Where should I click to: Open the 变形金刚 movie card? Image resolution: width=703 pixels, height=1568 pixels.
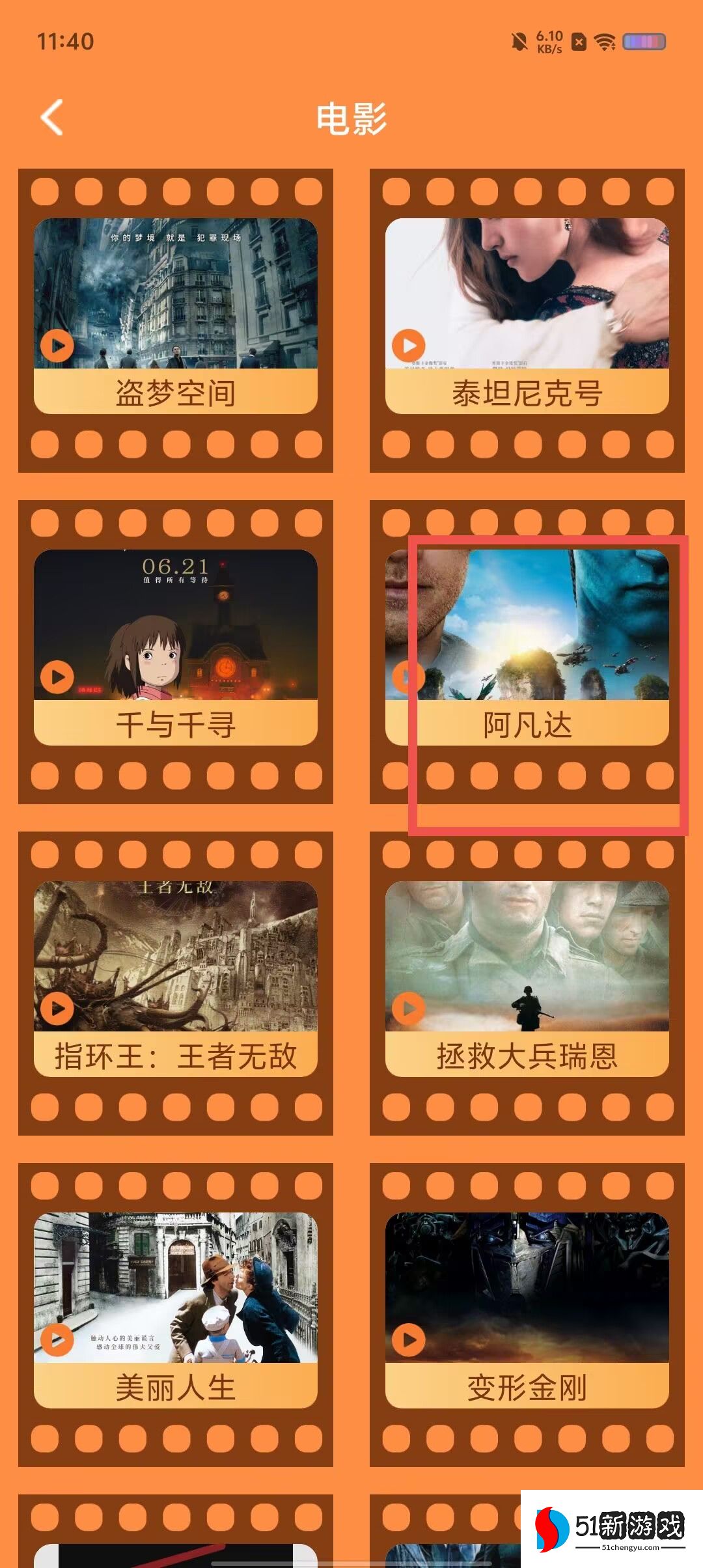pos(527,1310)
